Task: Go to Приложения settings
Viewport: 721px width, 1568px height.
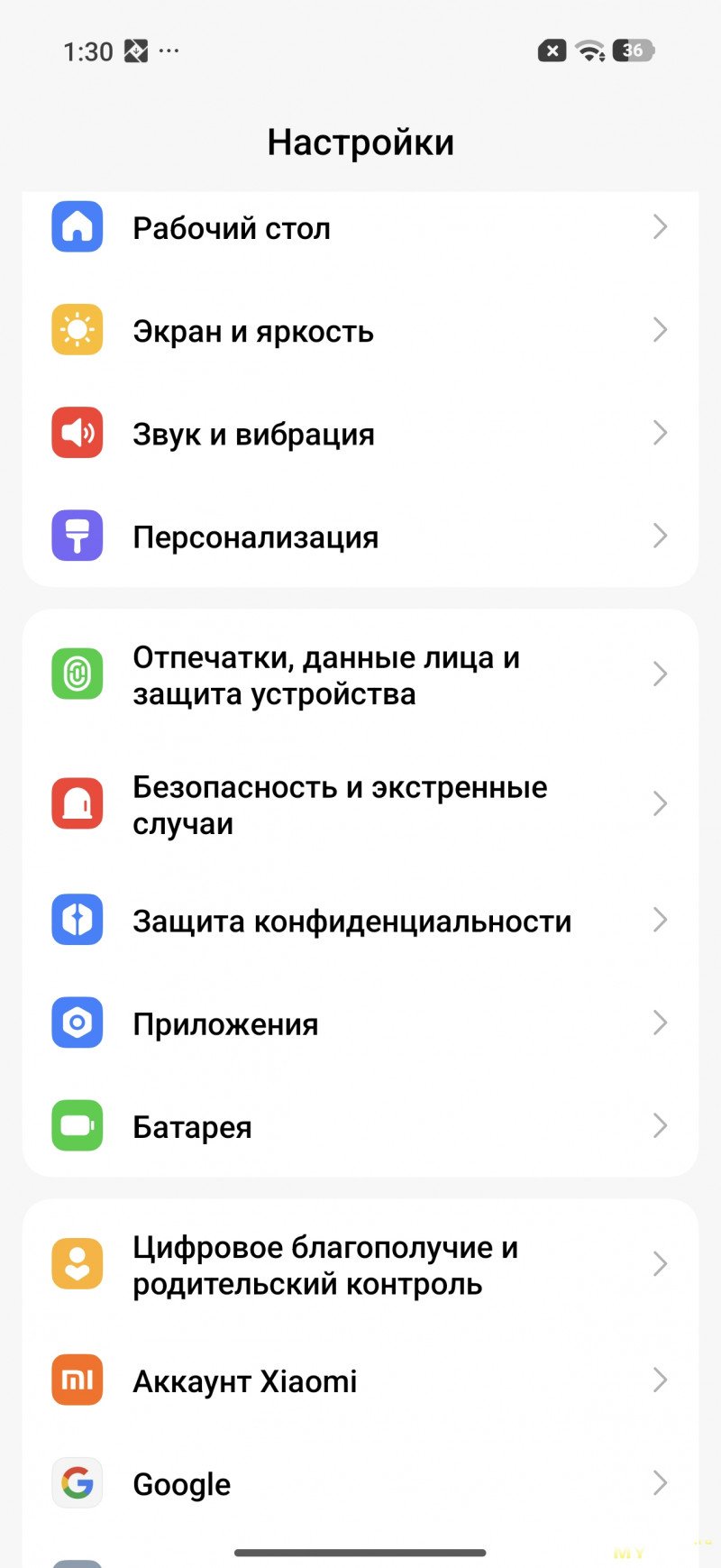Action: tap(360, 1023)
